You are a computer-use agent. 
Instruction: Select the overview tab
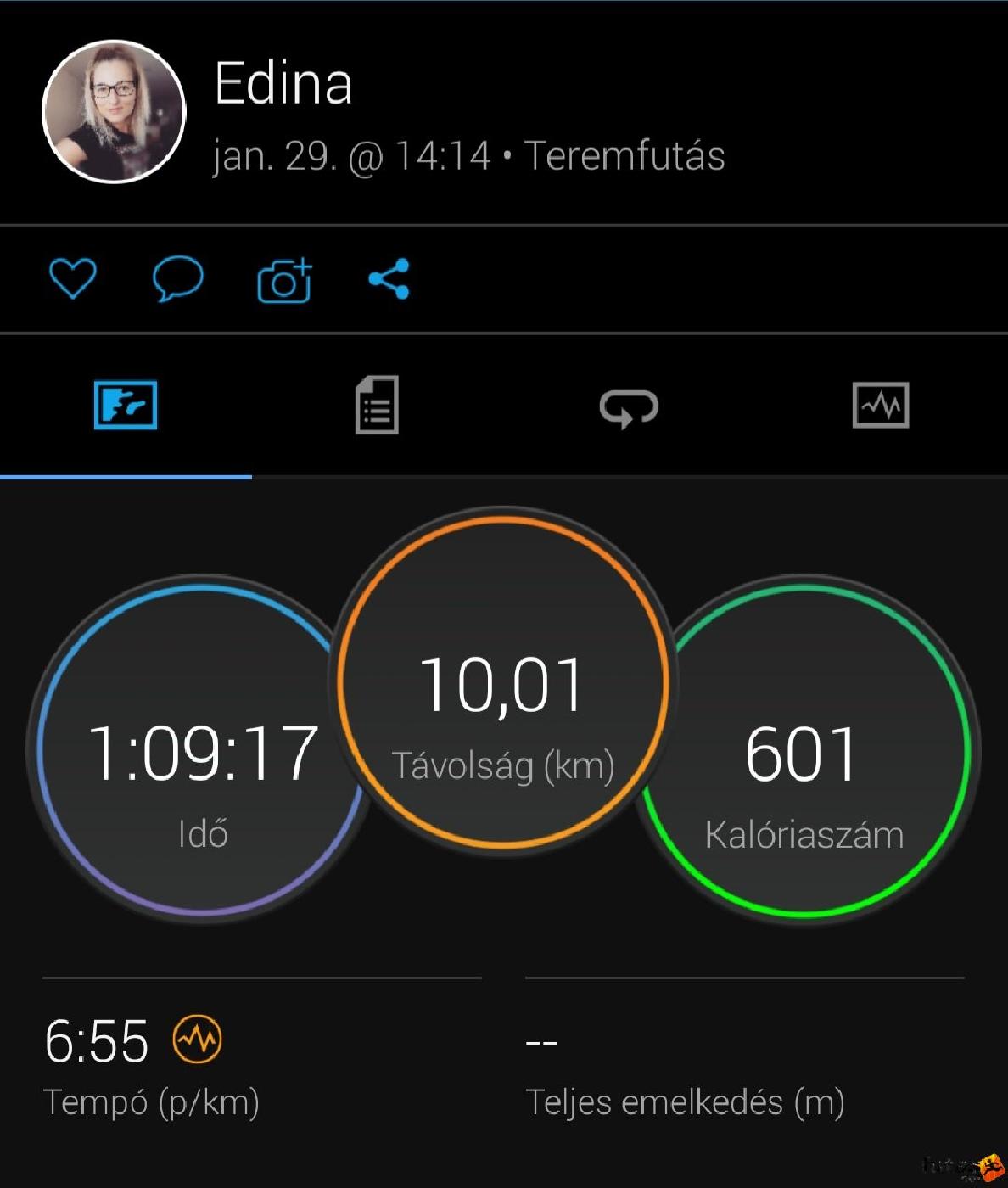(x=126, y=405)
